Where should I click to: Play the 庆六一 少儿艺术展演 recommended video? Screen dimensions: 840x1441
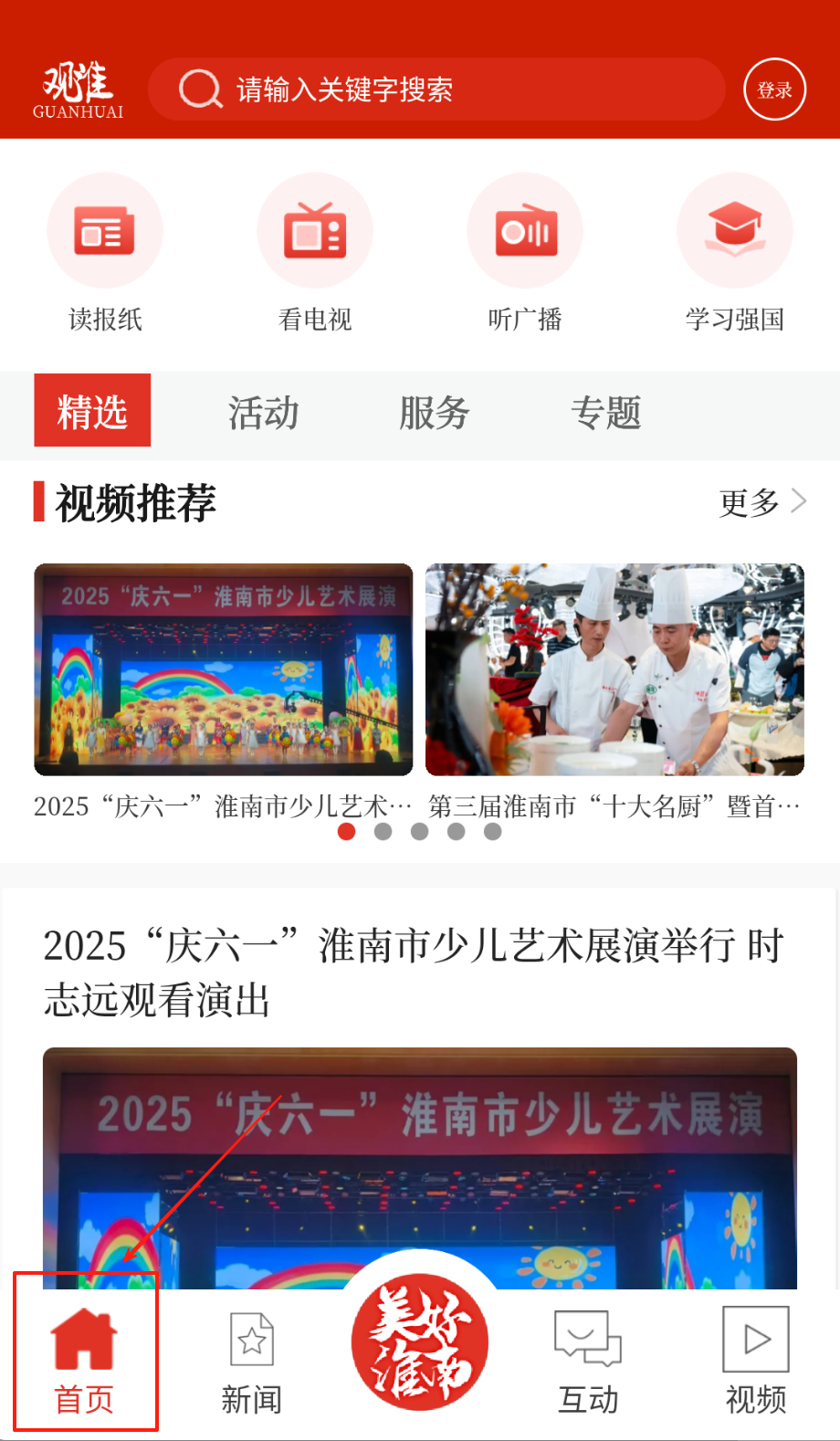coord(224,669)
